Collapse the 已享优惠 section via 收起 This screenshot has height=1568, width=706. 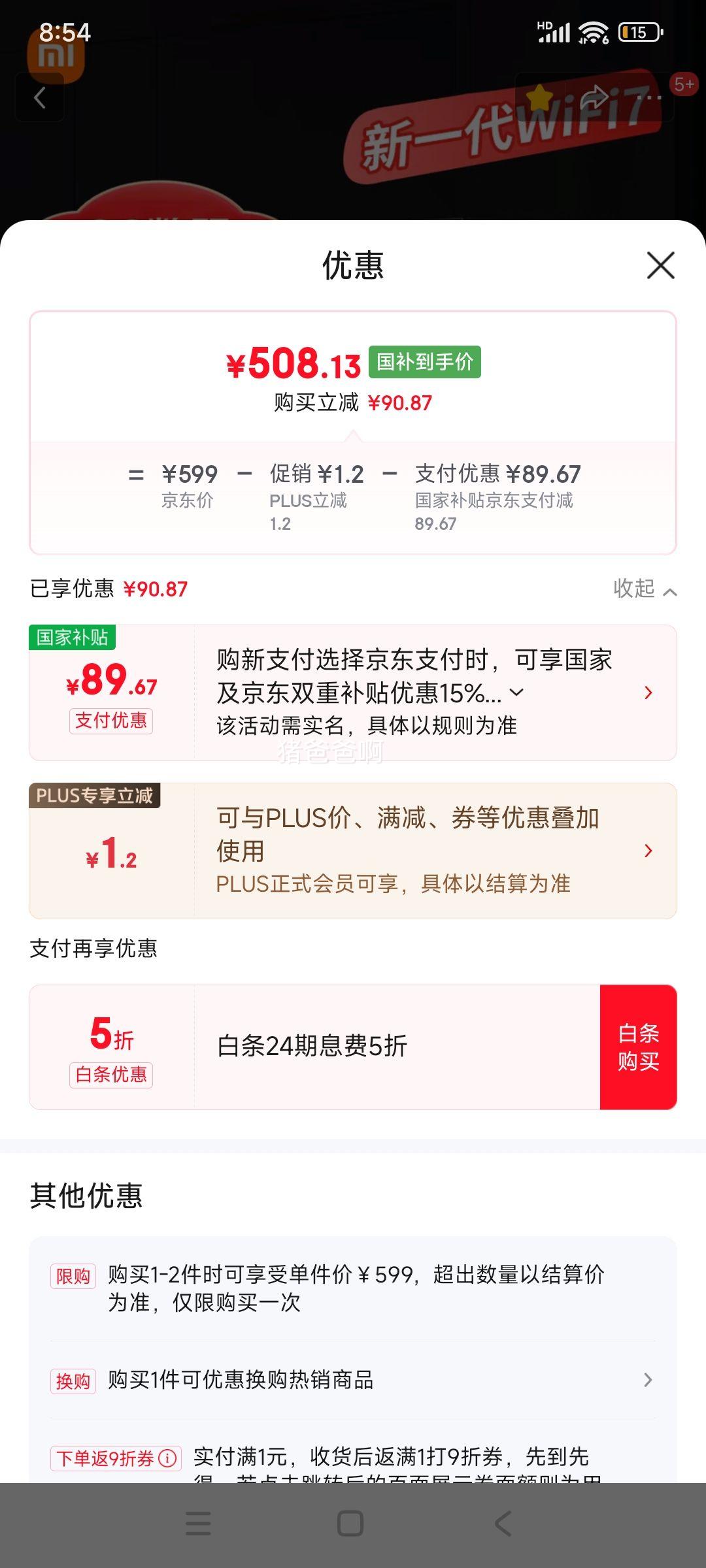pyautogui.click(x=645, y=589)
